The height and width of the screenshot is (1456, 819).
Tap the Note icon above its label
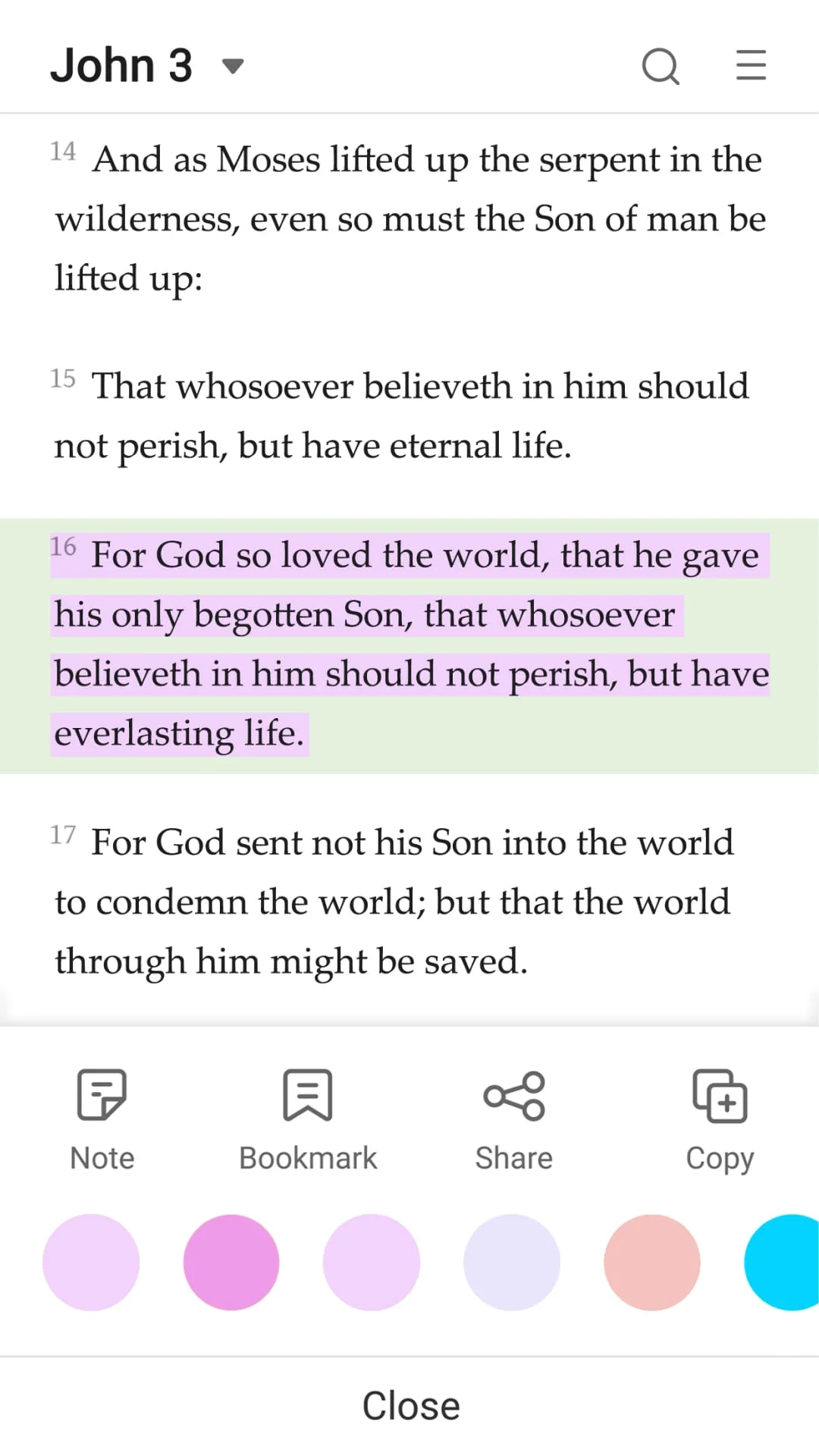tap(101, 1094)
